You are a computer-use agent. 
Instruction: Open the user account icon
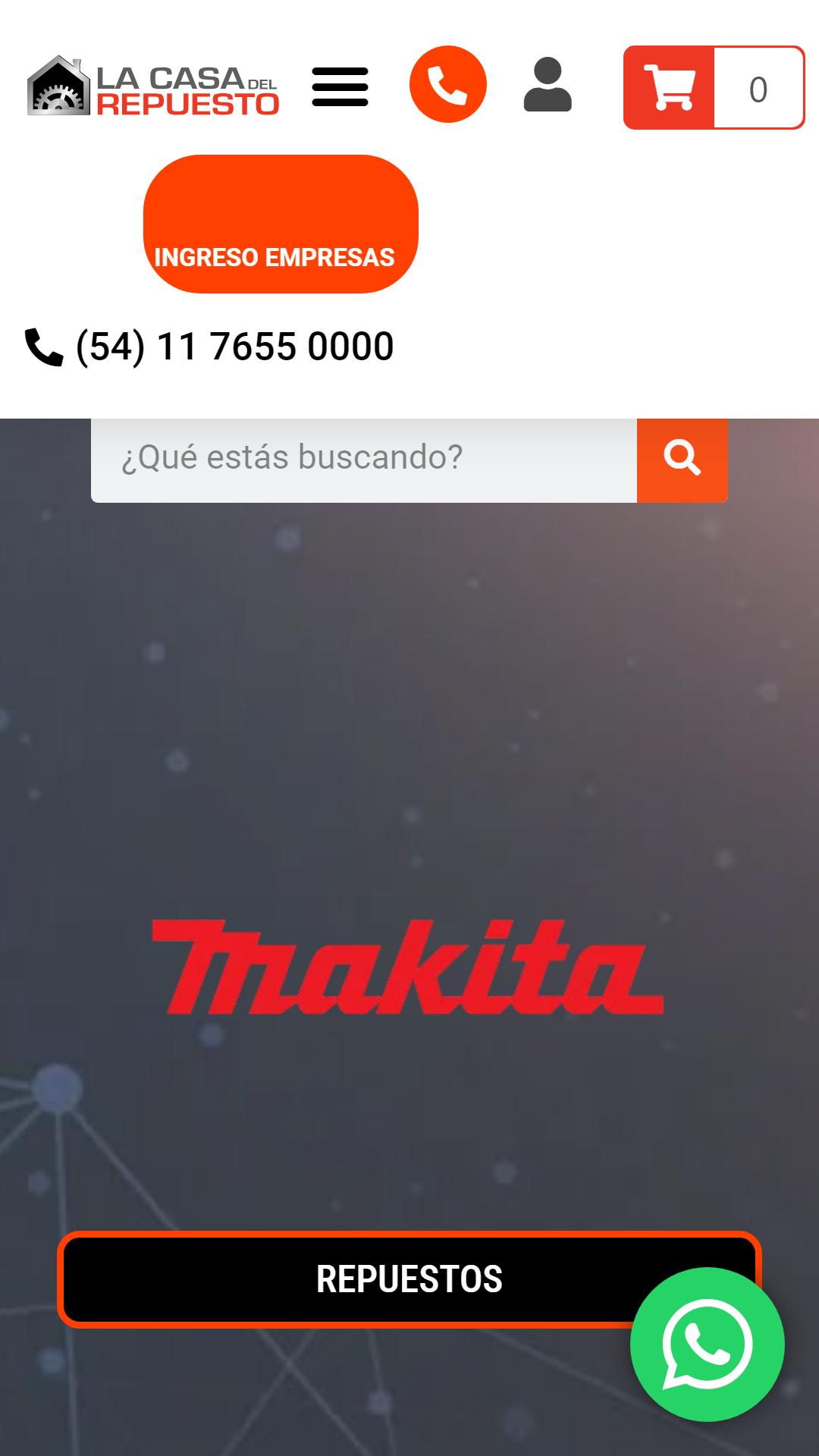(548, 85)
